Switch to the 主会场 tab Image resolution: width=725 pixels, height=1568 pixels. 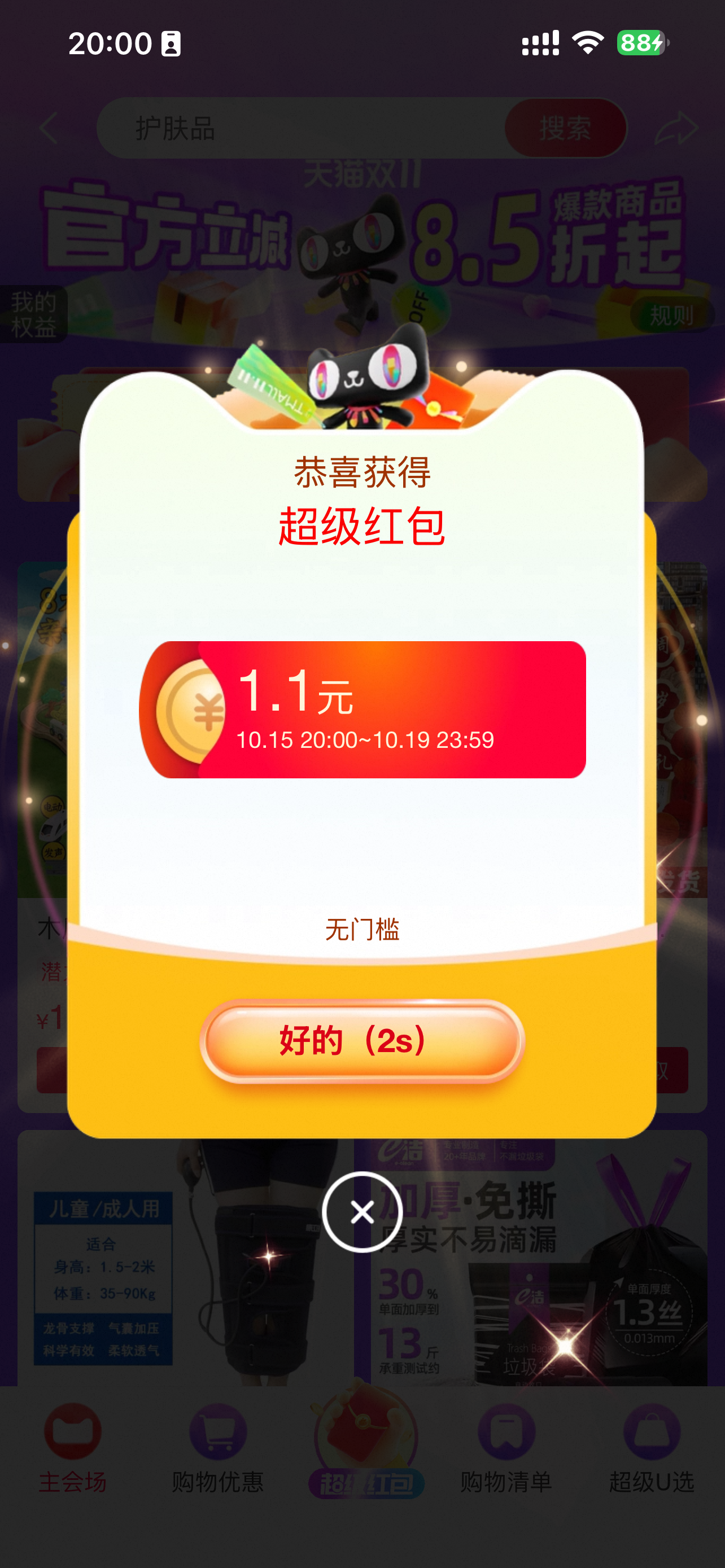72,1449
